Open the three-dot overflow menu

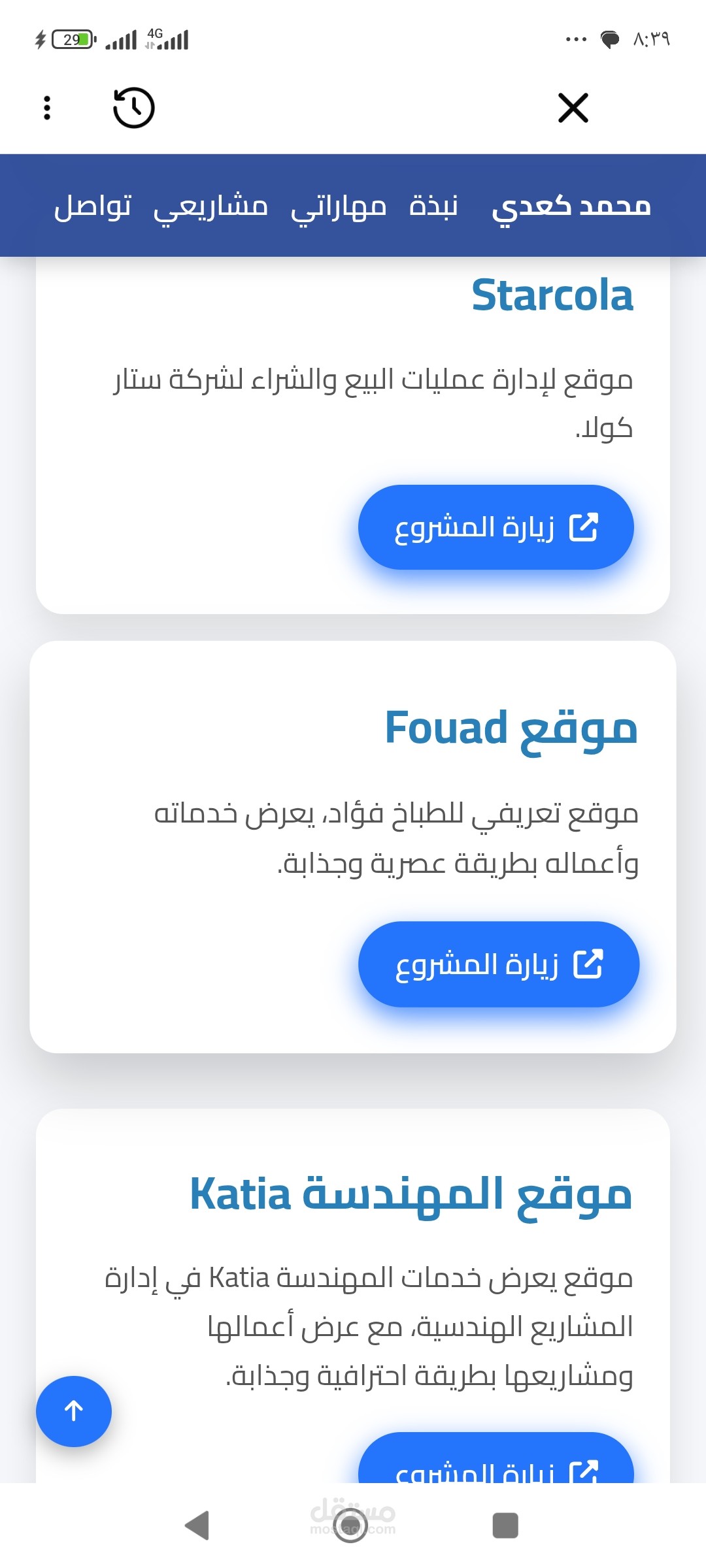click(47, 108)
